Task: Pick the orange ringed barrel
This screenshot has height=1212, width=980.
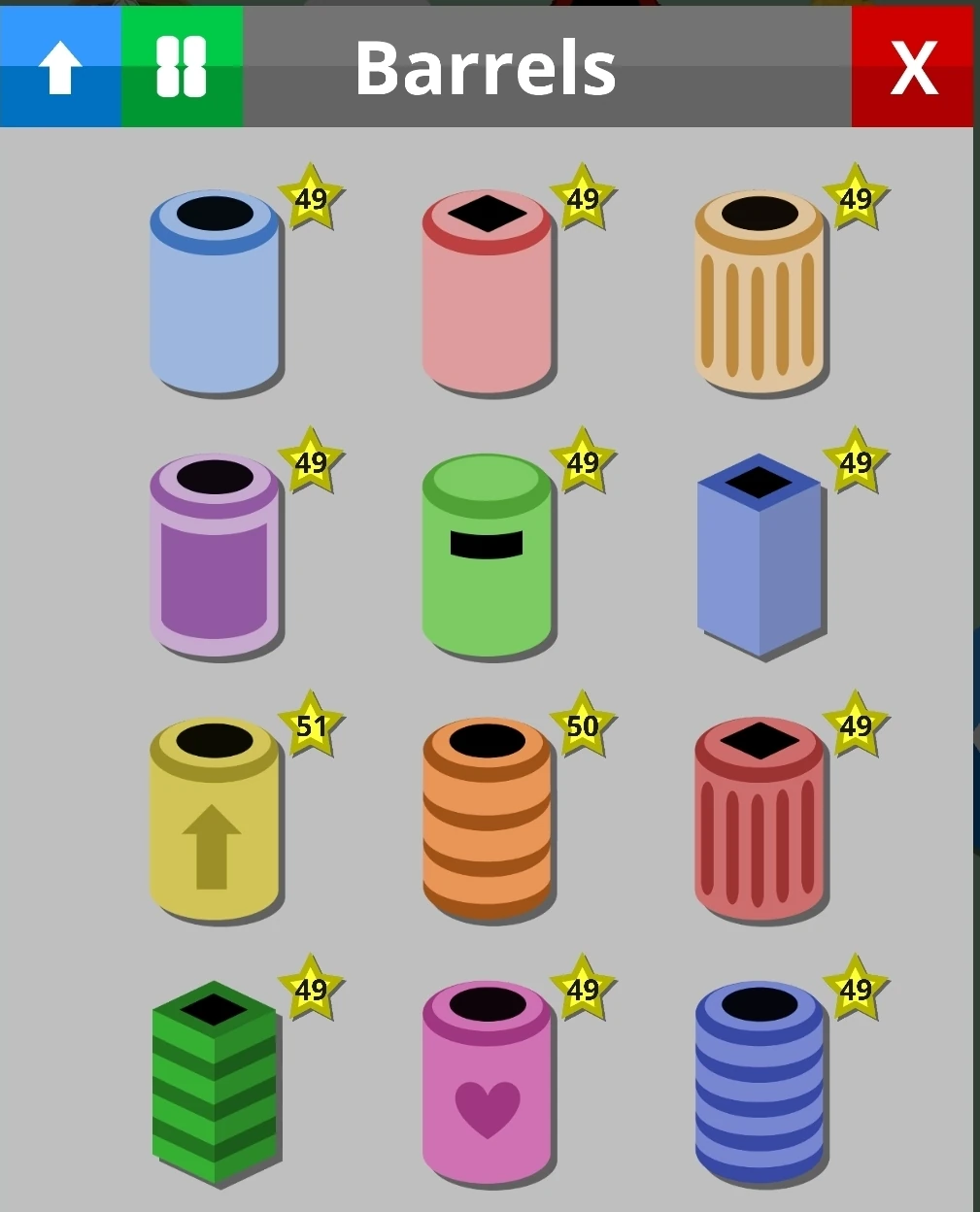Action: click(x=488, y=821)
